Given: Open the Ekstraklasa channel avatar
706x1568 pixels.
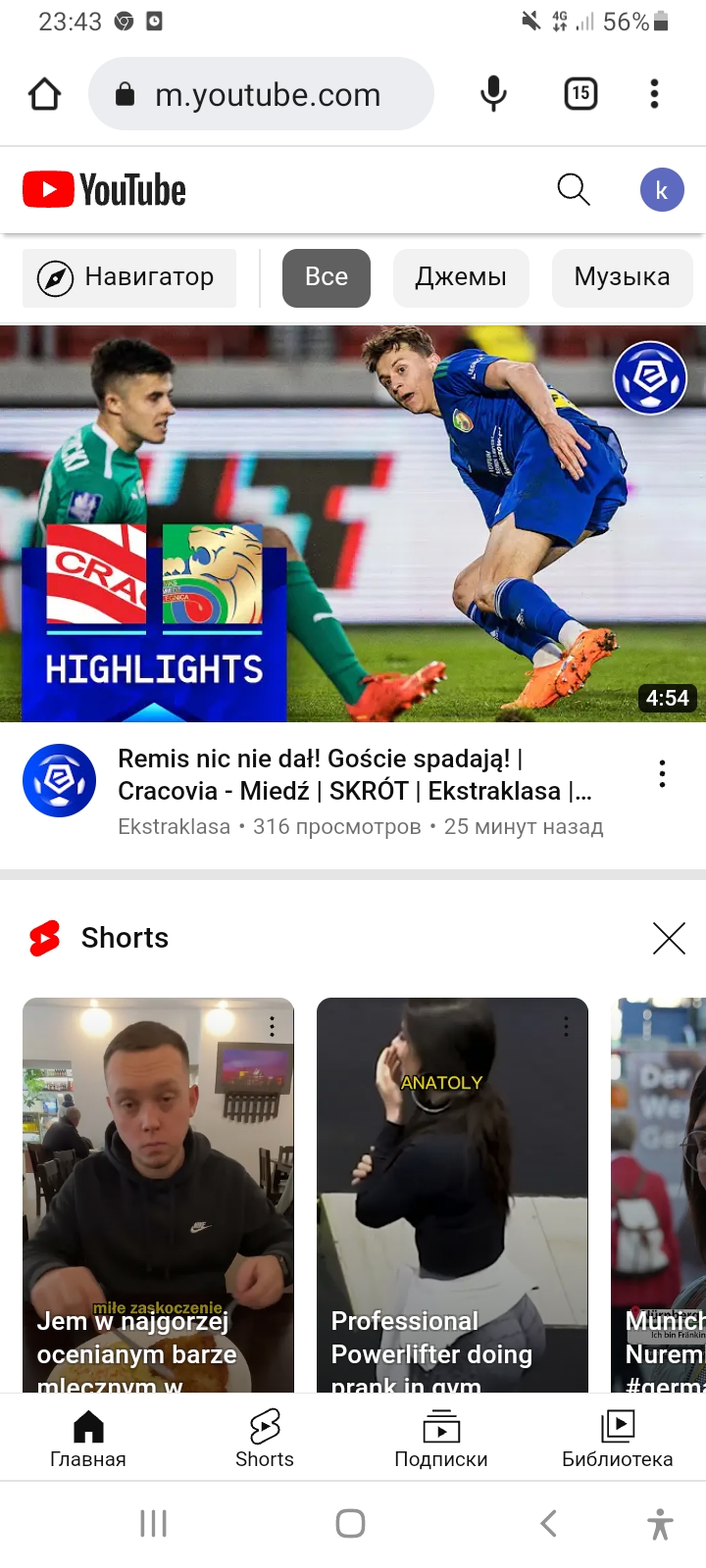Looking at the screenshot, I should click(x=60, y=780).
